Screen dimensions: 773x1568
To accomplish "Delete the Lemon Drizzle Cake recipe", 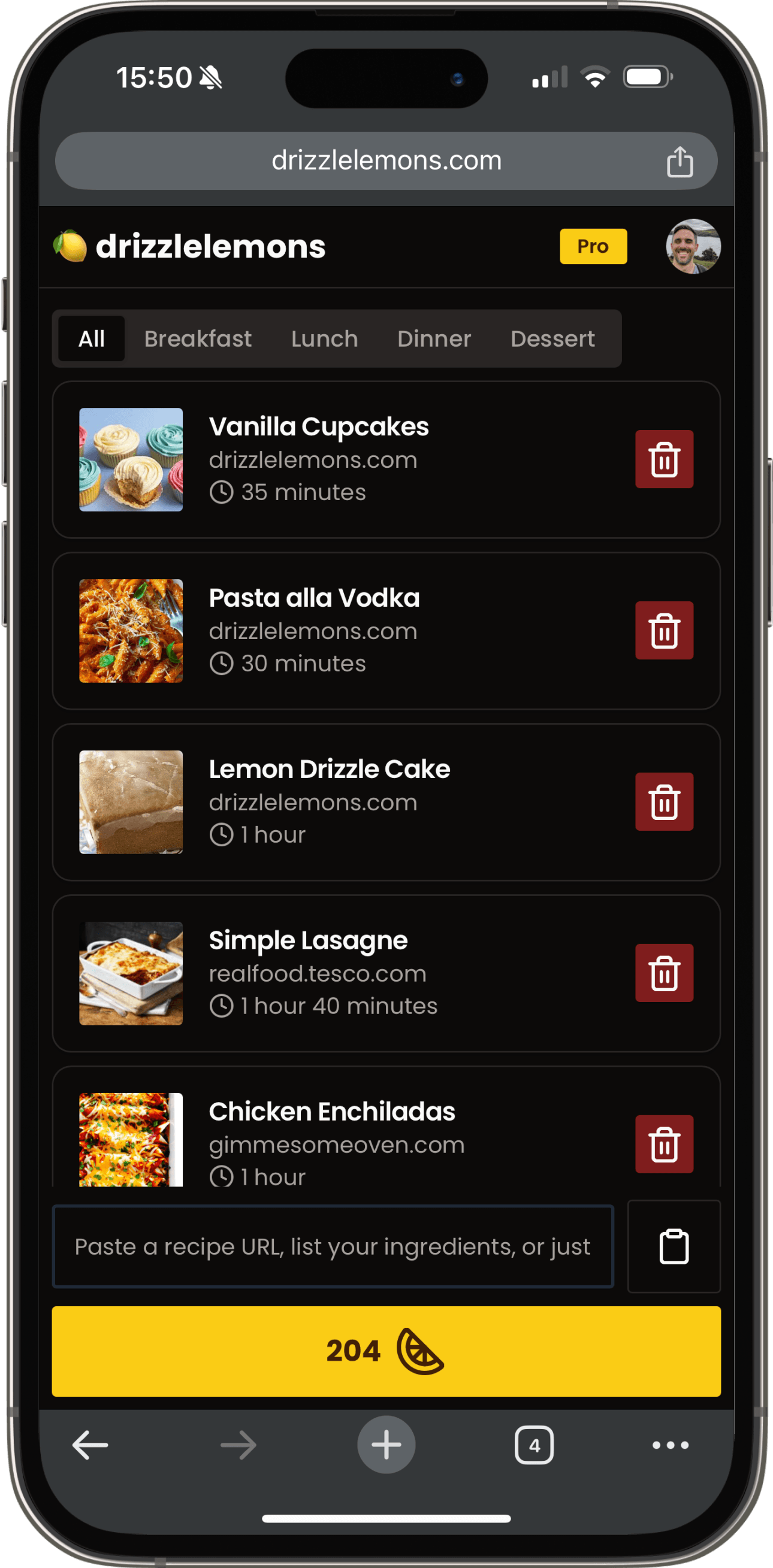I will click(664, 801).
